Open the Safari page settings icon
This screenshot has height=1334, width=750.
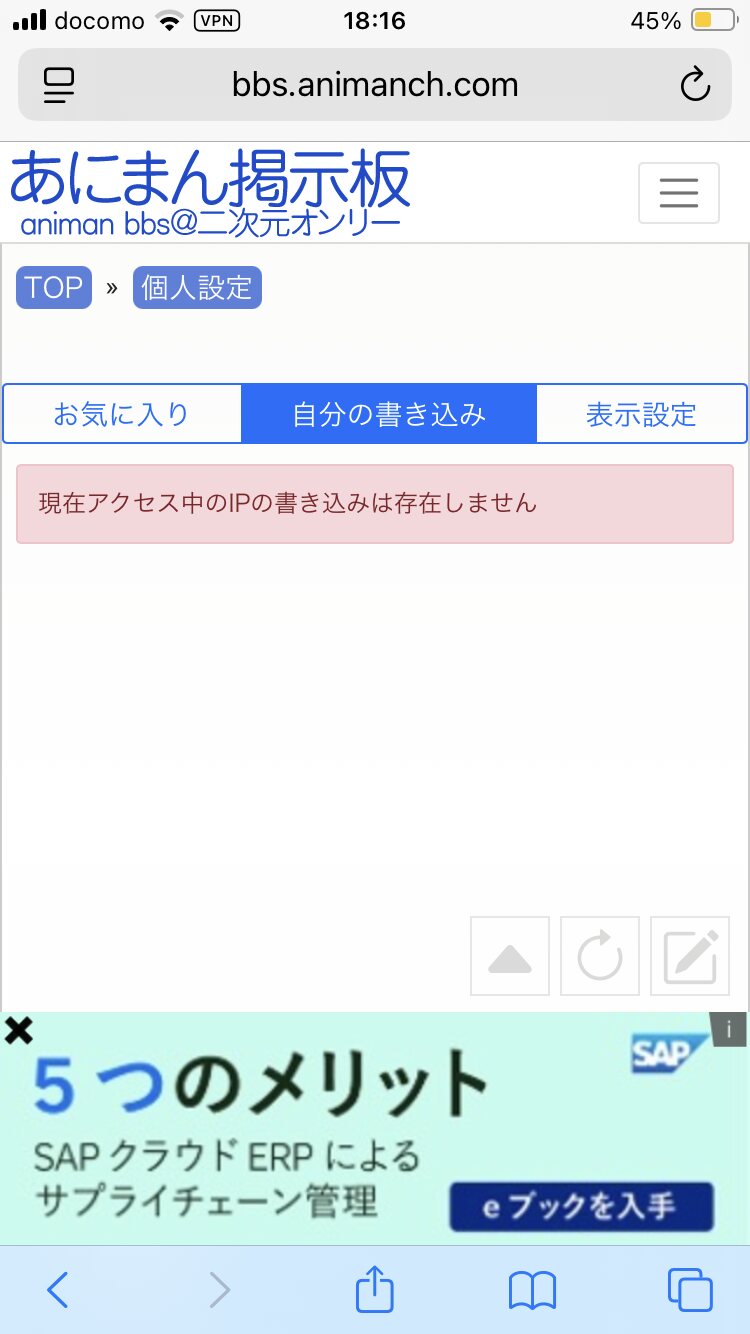coord(59,85)
